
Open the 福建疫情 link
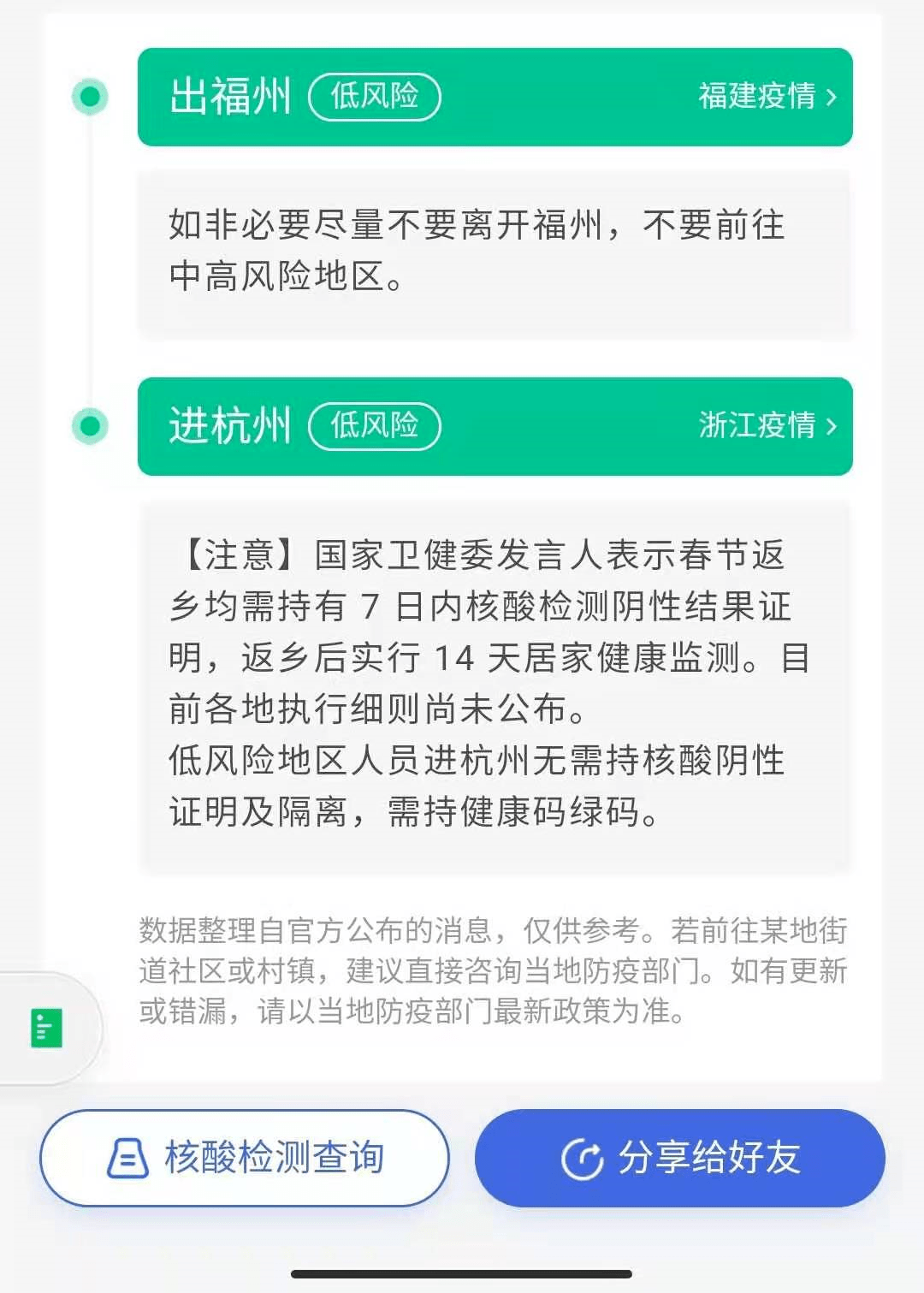pyautogui.click(x=767, y=96)
